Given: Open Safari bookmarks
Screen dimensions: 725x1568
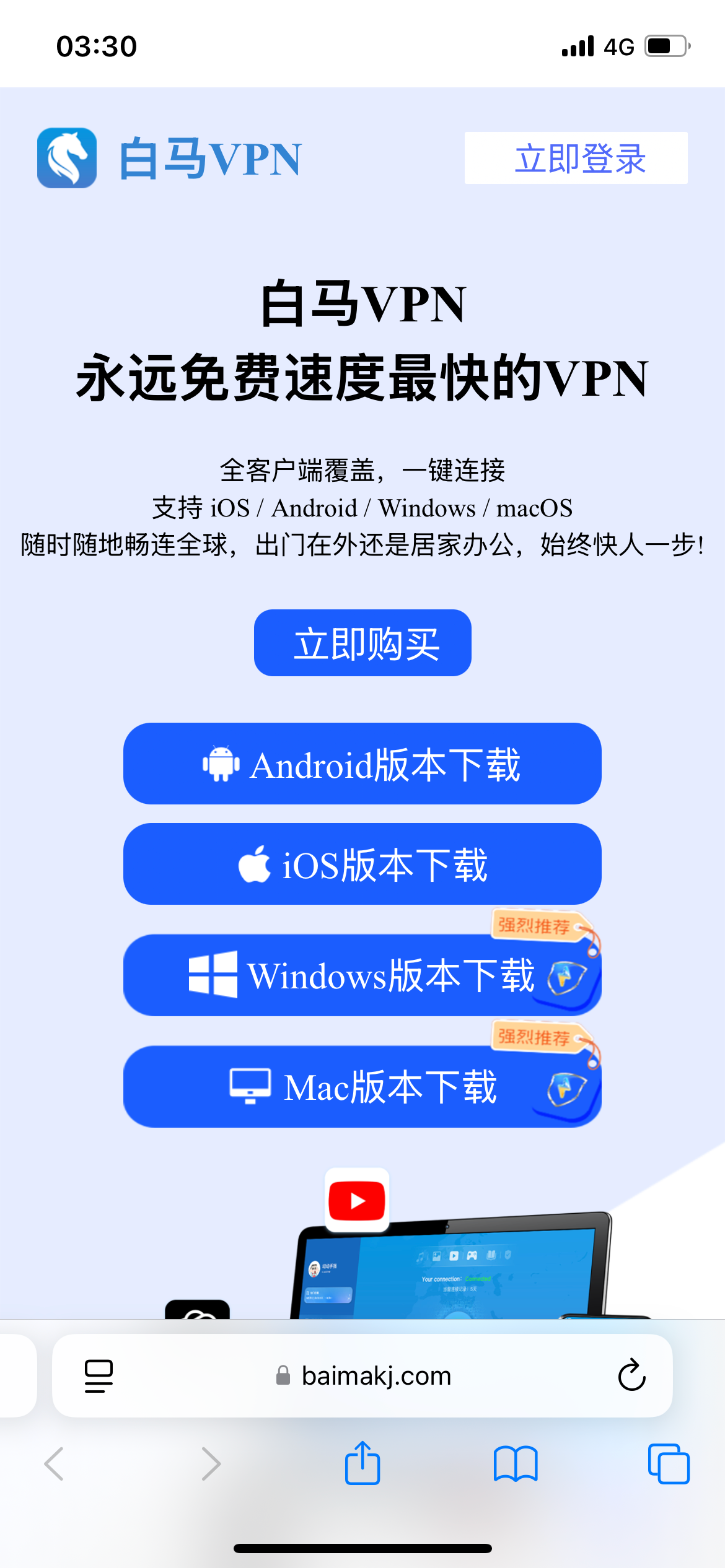Looking at the screenshot, I should (516, 1464).
